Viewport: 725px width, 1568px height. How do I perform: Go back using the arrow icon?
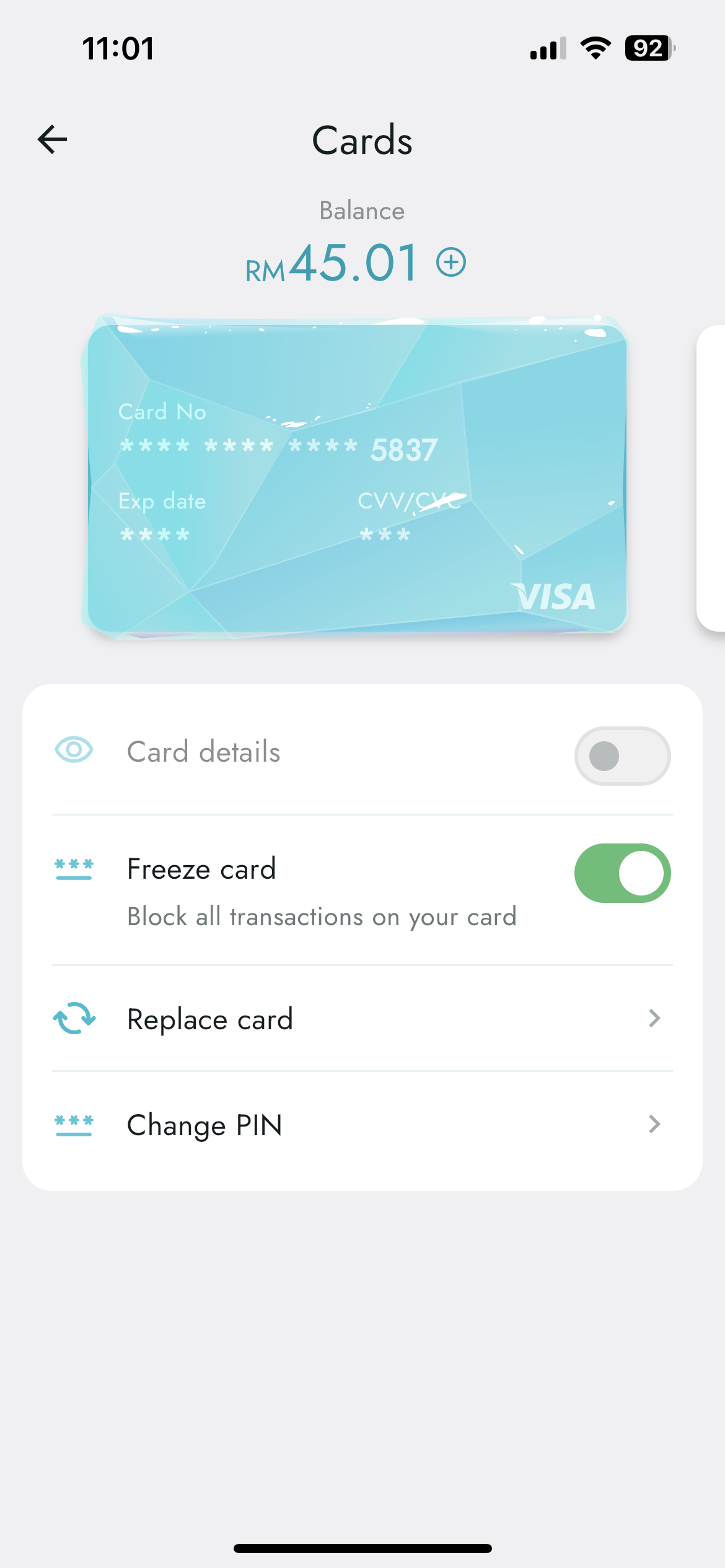[x=53, y=139]
